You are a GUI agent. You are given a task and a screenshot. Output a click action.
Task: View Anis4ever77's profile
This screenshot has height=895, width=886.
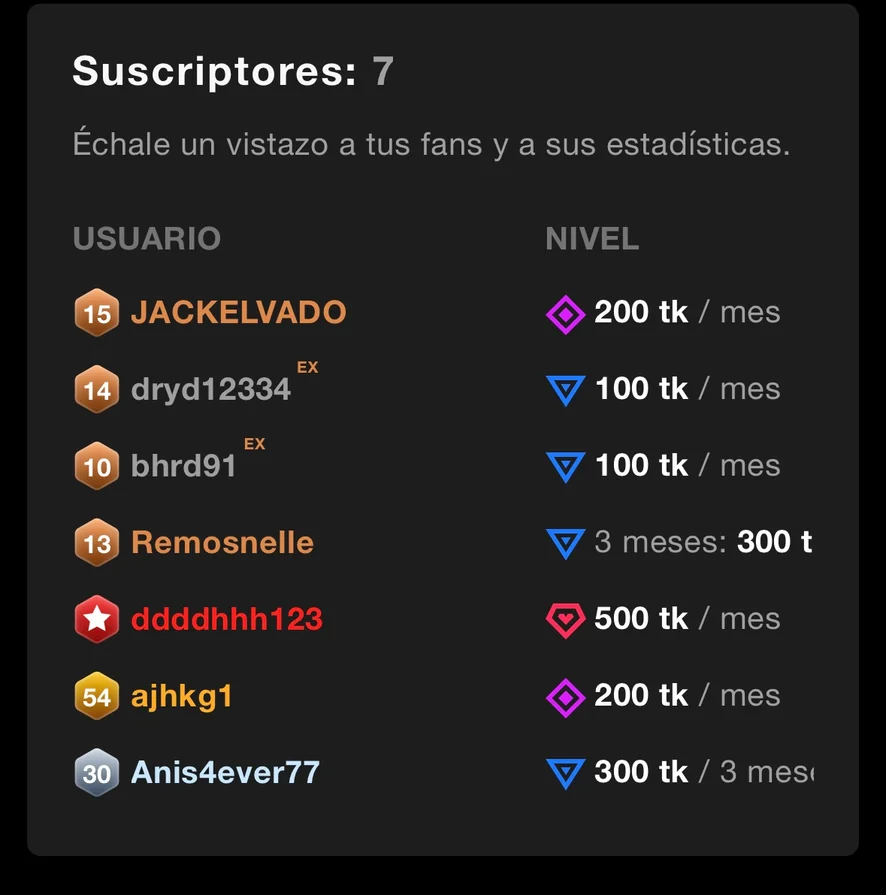tap(225, 773)
